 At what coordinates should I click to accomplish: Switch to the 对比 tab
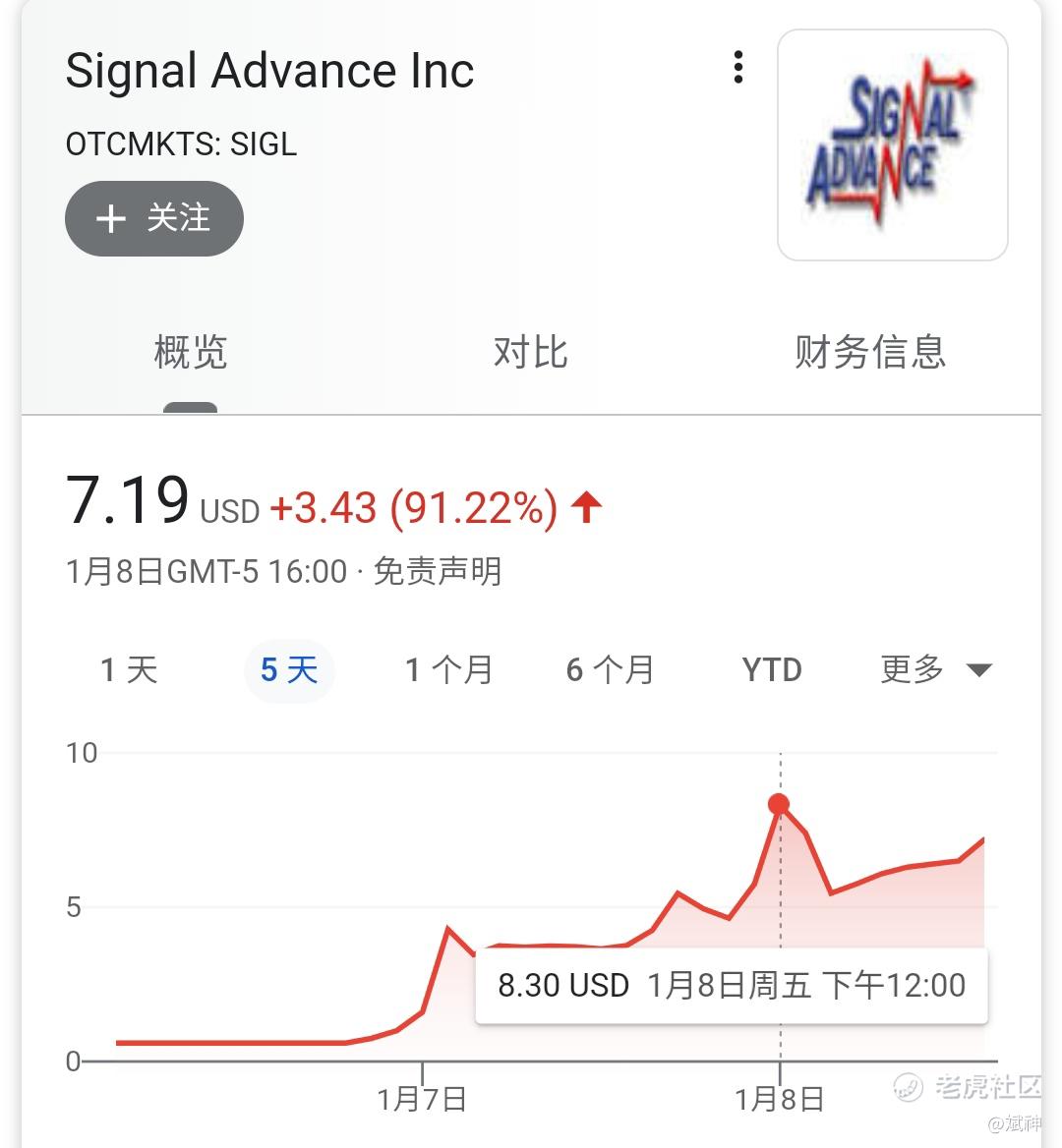(x=530, y=352)
